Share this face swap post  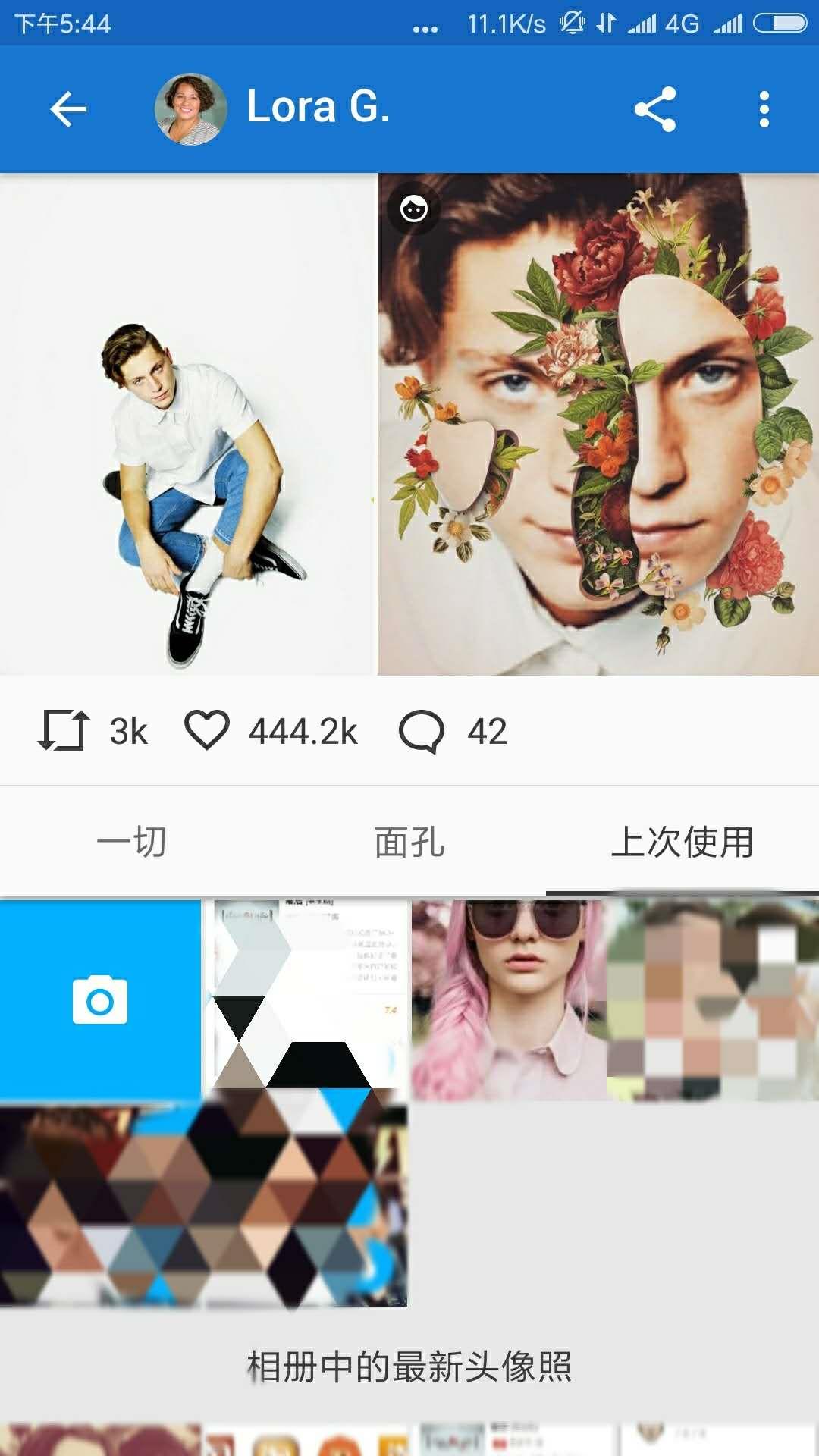point(655,109)
